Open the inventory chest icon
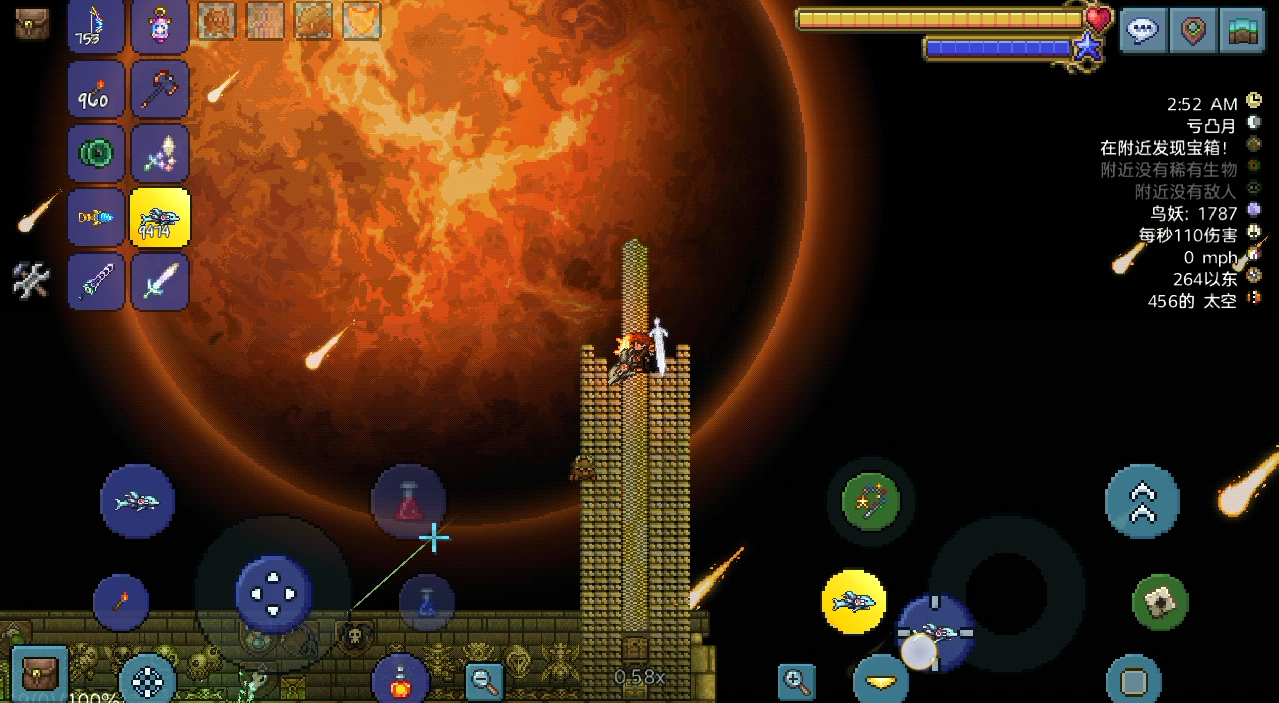The height and width of the screenshot is (703, 1279). pyautogui.click(x=32, y=24)
